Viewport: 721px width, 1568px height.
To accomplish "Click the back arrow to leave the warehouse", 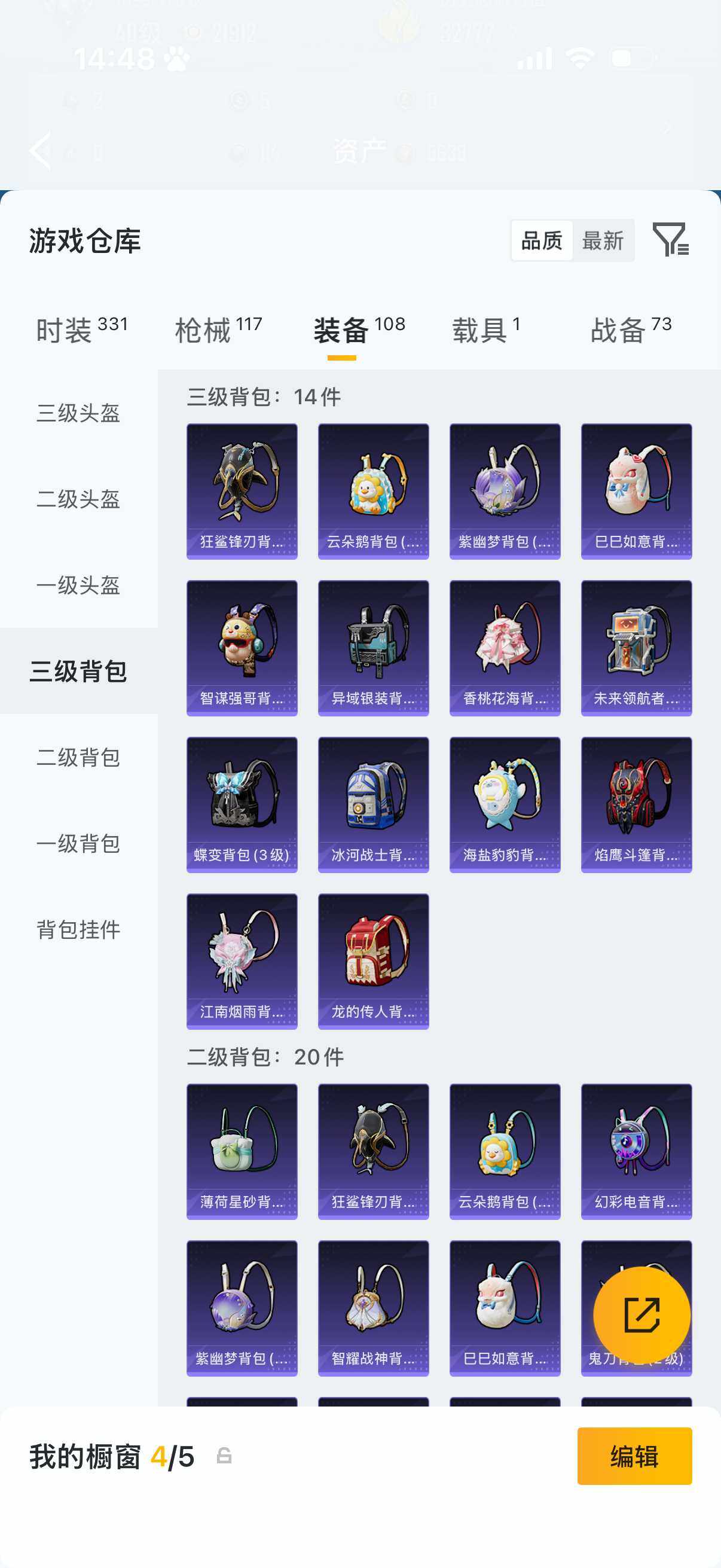I will (40, 150).
